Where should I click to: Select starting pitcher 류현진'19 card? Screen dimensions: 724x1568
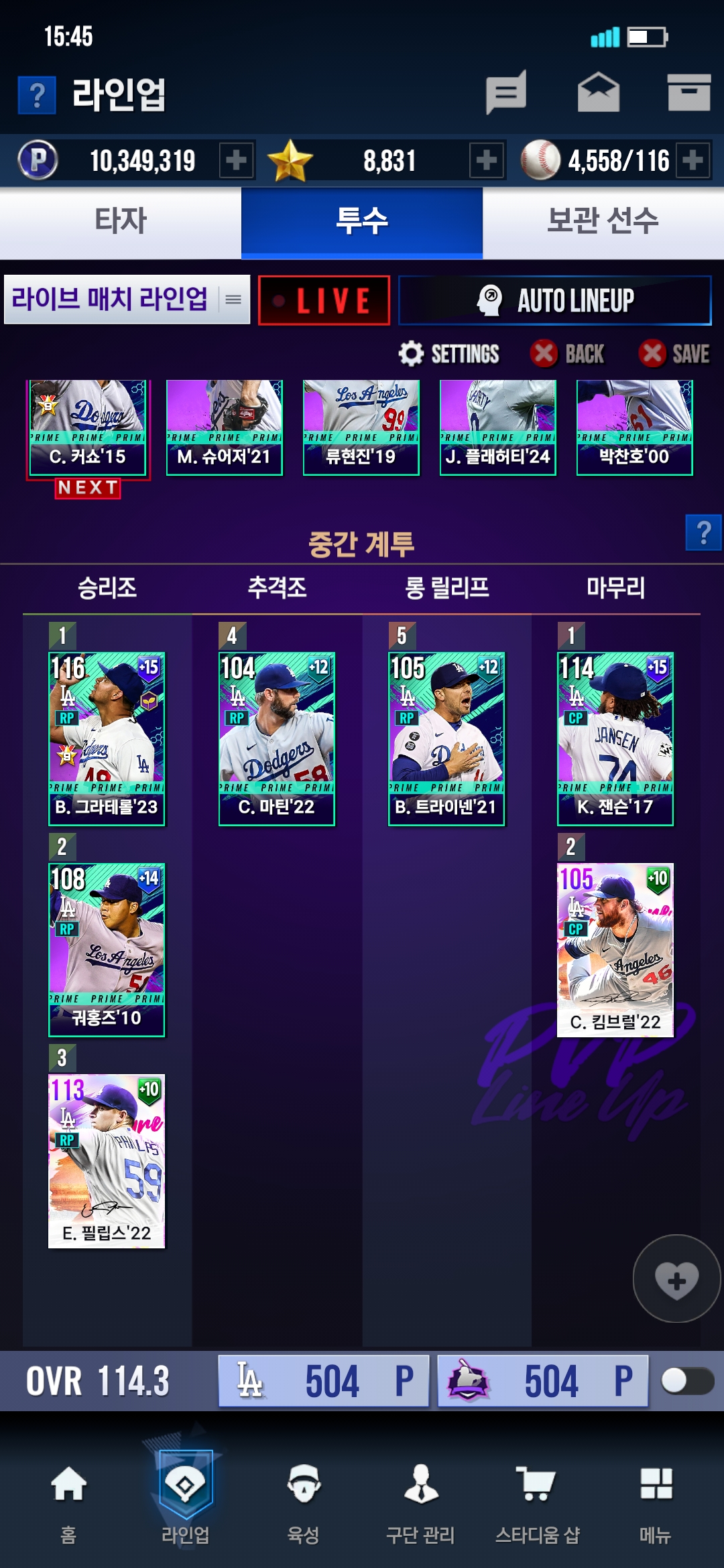(x=361, y=428)
